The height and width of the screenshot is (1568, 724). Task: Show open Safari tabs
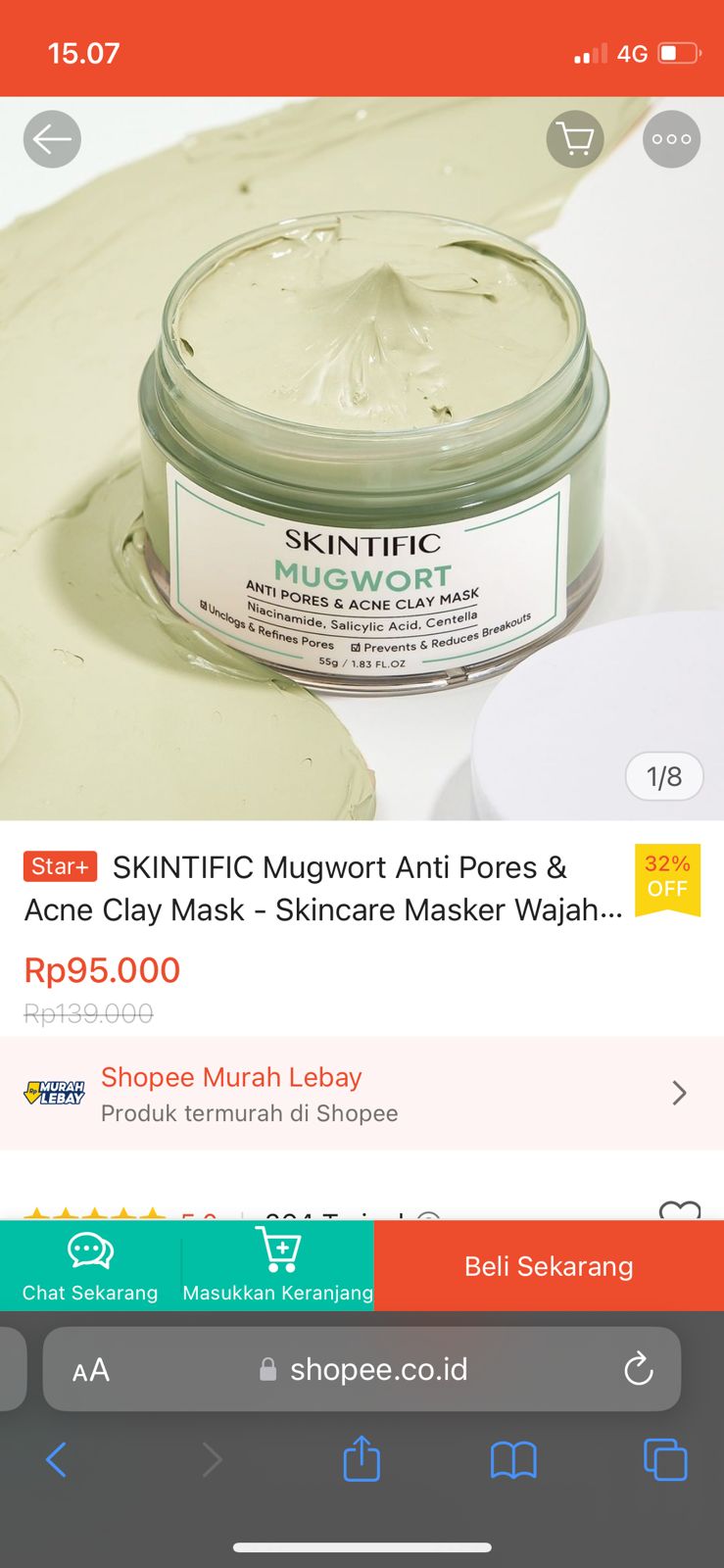click(665, 1459)
